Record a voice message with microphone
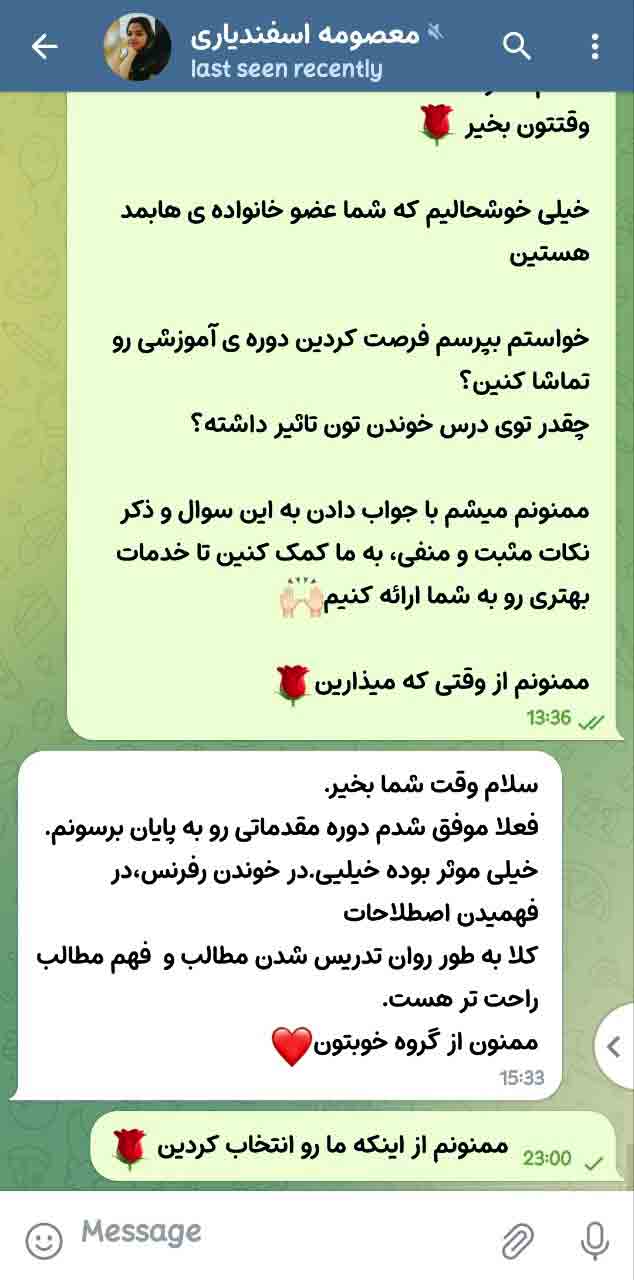 594,1240
